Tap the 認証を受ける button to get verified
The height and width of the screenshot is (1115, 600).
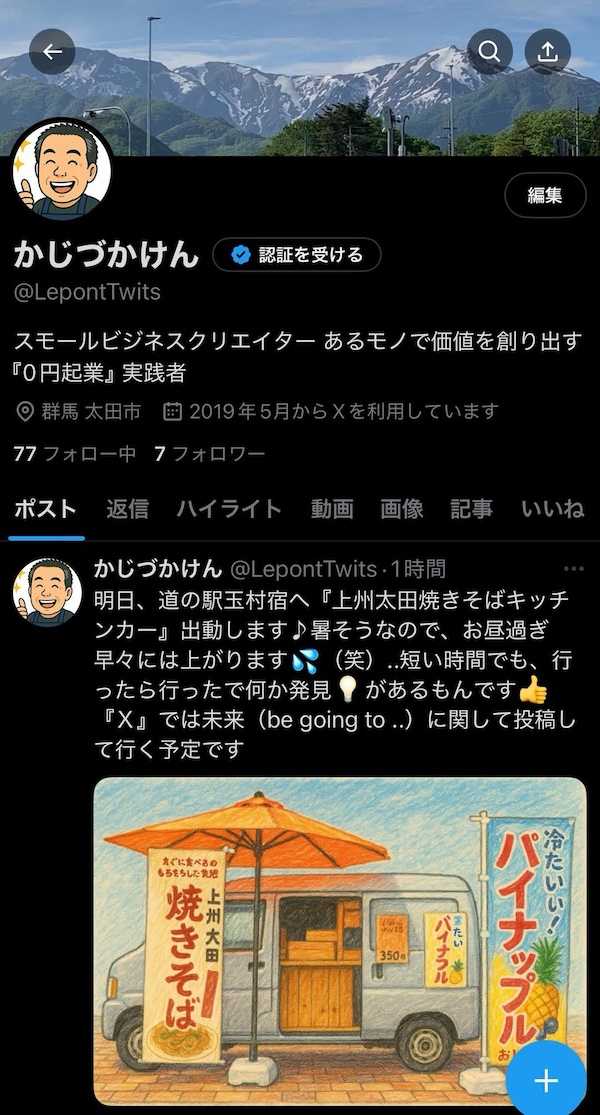[x=296, y=255]
